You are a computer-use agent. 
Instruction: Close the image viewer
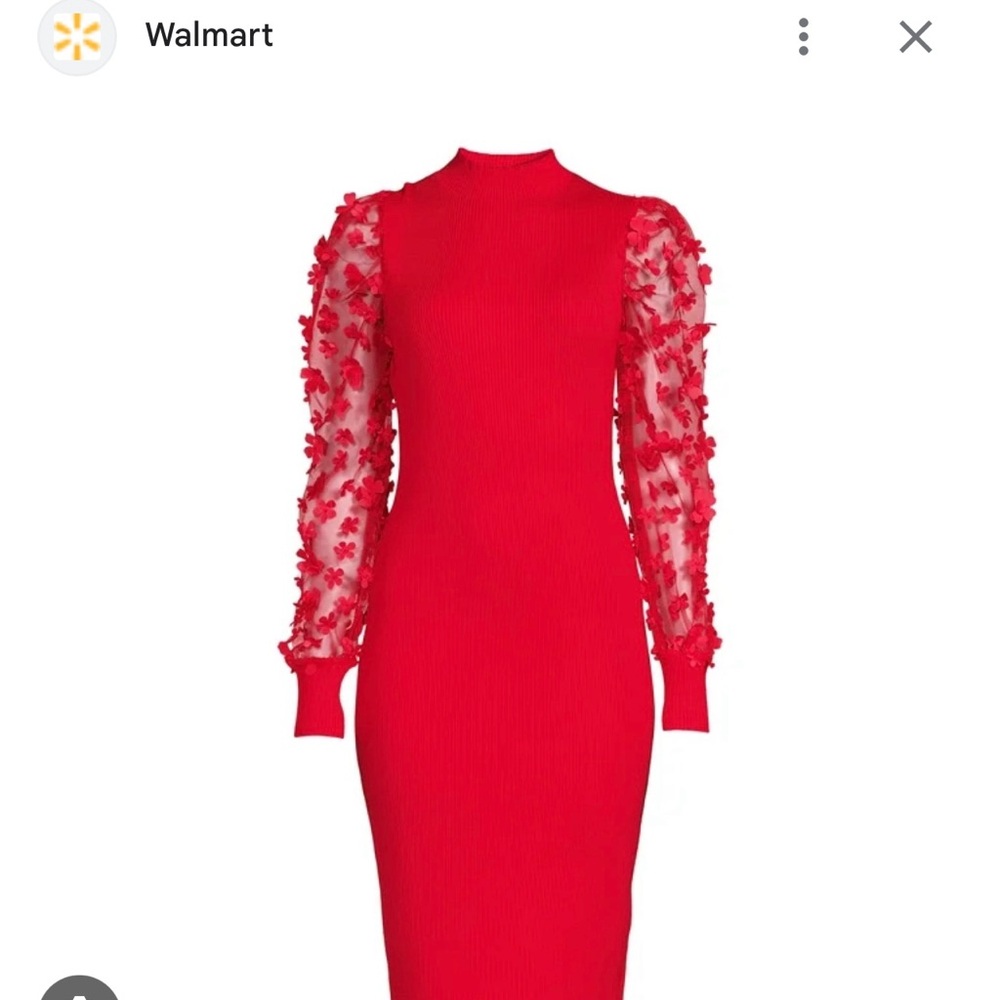915,37
